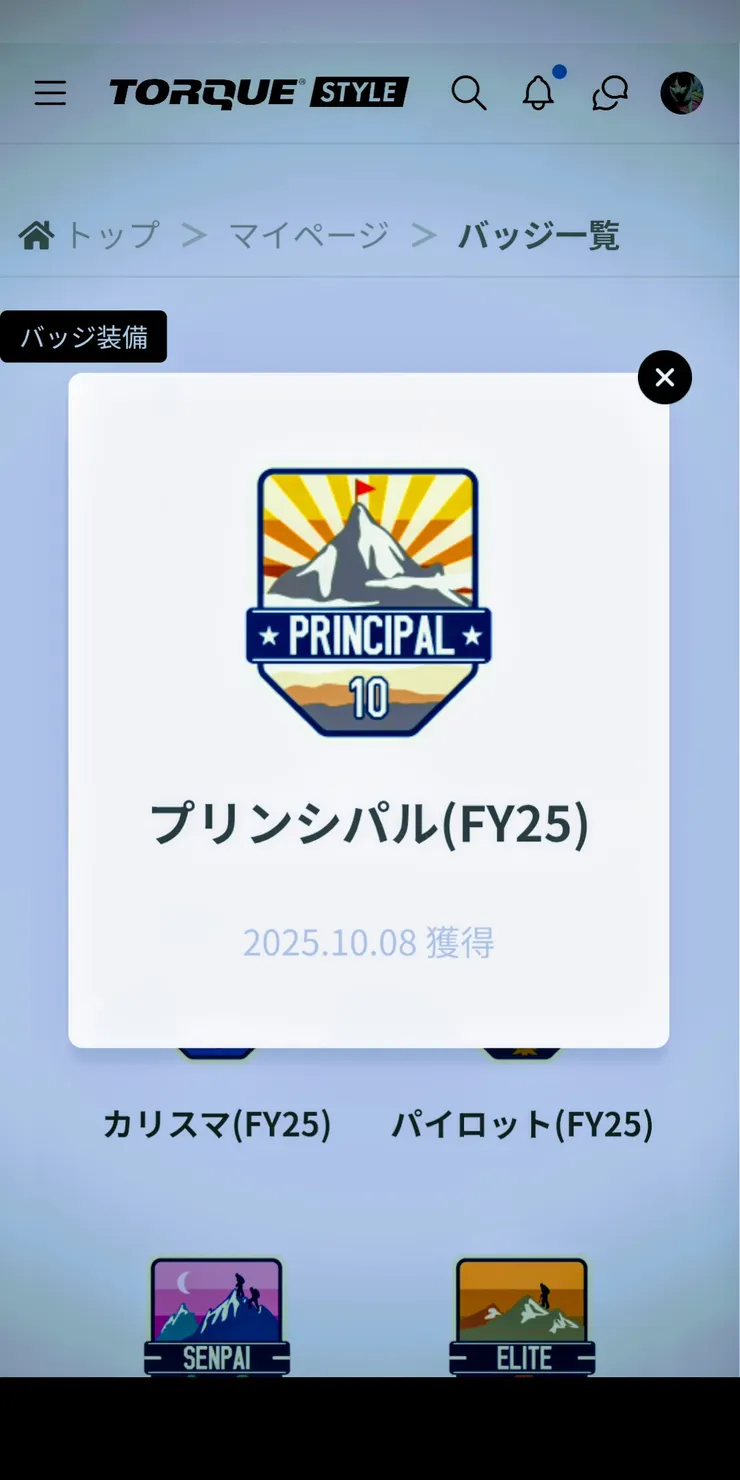Go to the マイページ breadcrumb link
This screenshot has width=740, height=1480.
[308, 236]
